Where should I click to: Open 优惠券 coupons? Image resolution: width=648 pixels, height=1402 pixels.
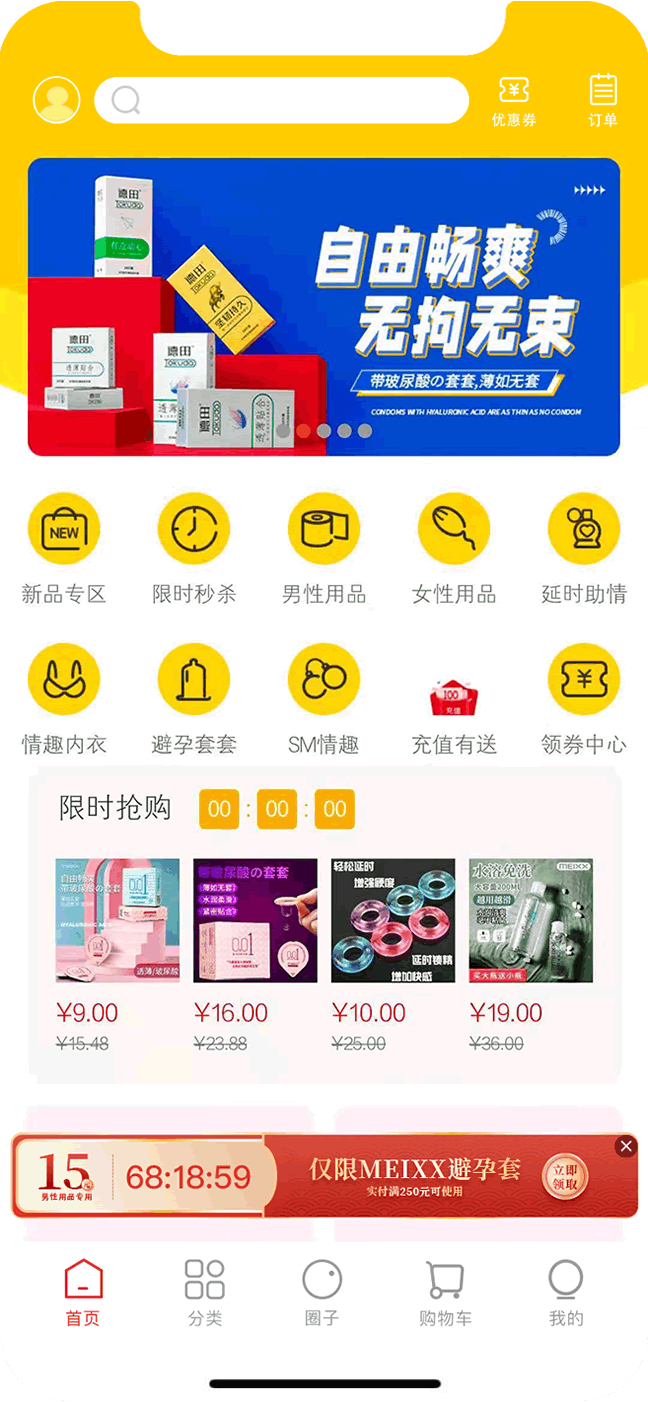tap(513, 101)
